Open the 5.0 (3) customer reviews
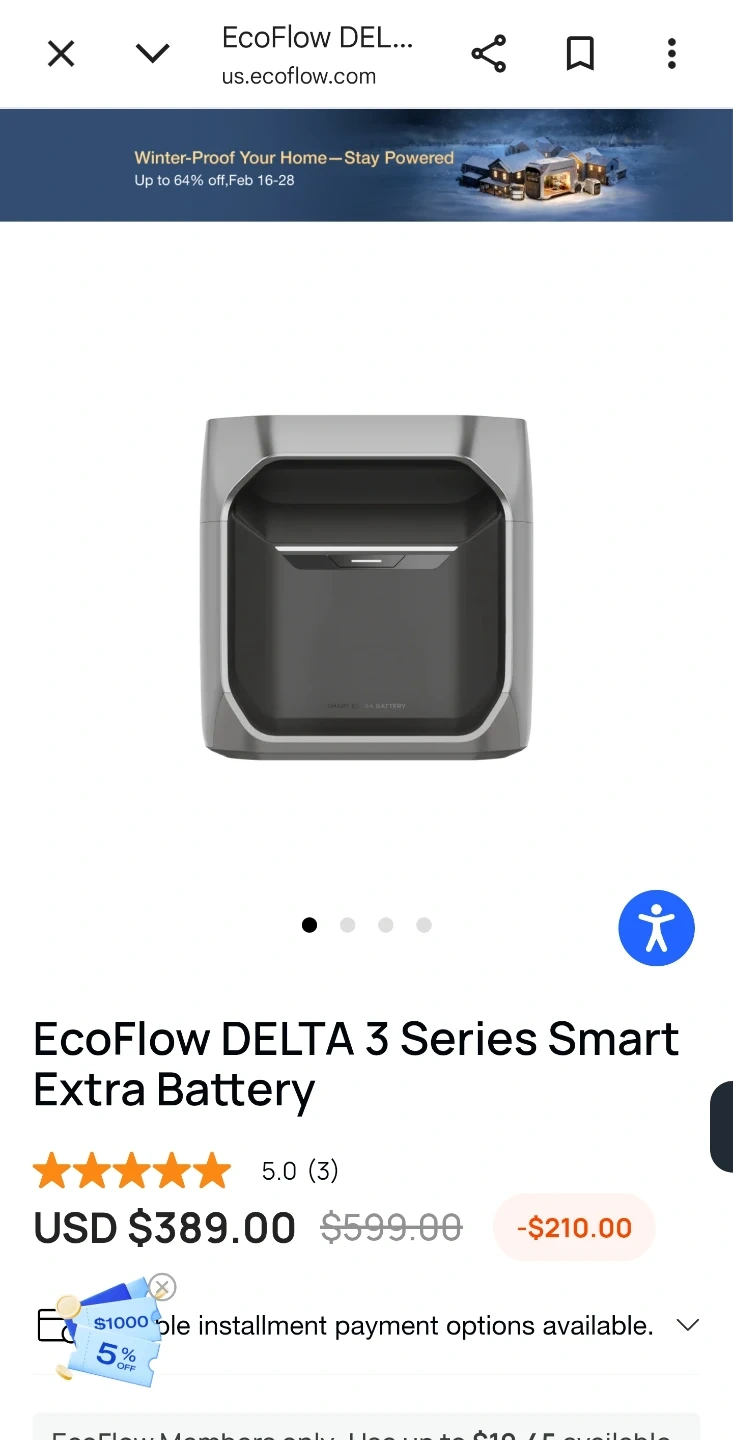Viewport: 733px width, 1440px height. click(299, 1171)
